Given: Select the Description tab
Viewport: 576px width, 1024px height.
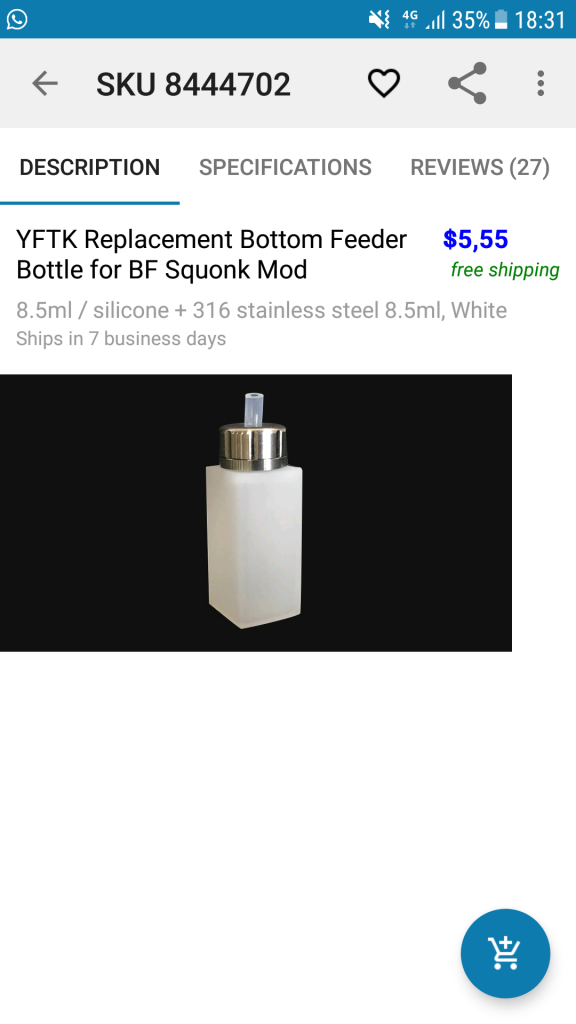Looking at the screenshot, I should click(89, 167).
